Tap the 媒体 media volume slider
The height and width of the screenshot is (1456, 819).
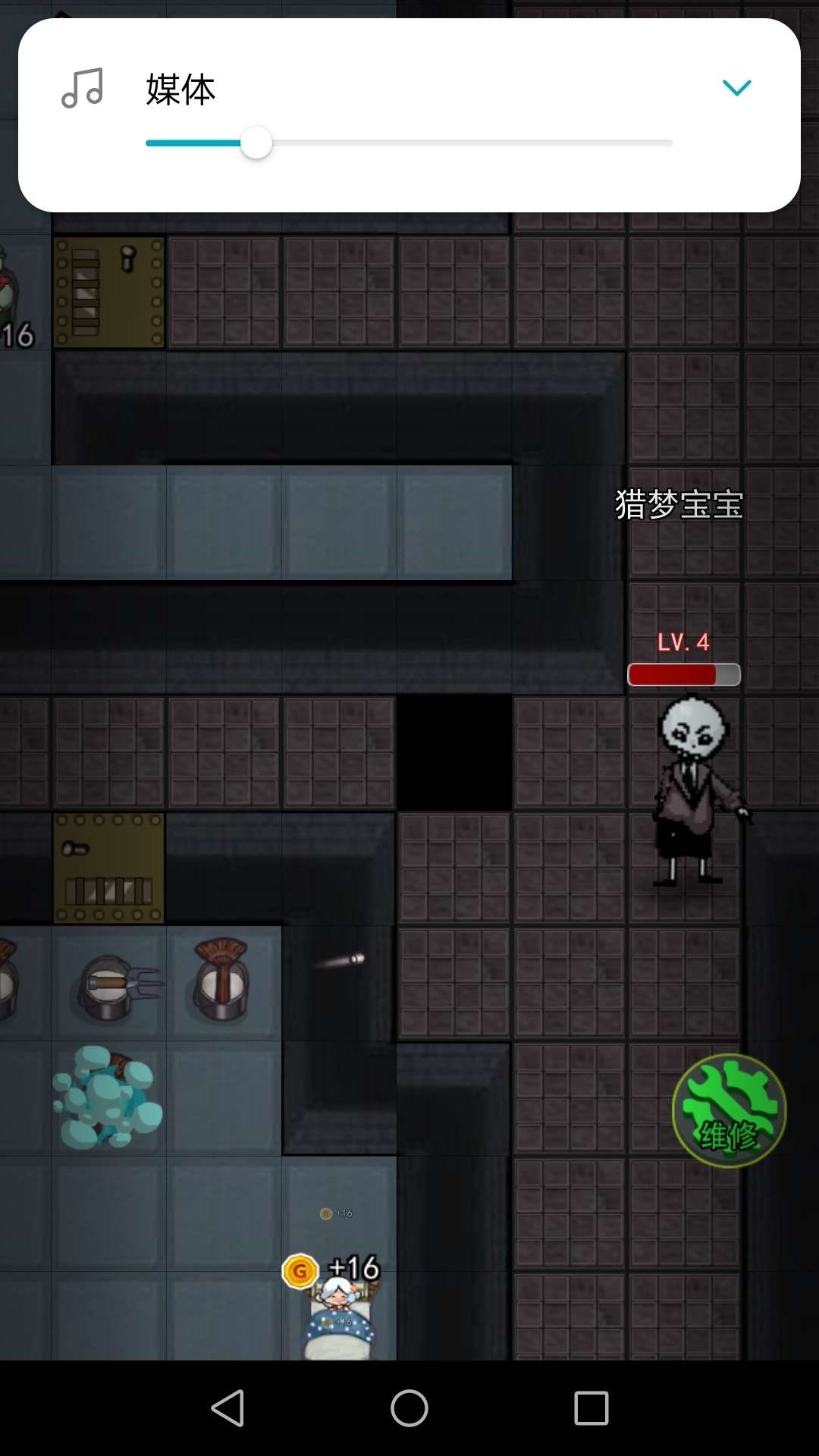[x=409, y=143]
